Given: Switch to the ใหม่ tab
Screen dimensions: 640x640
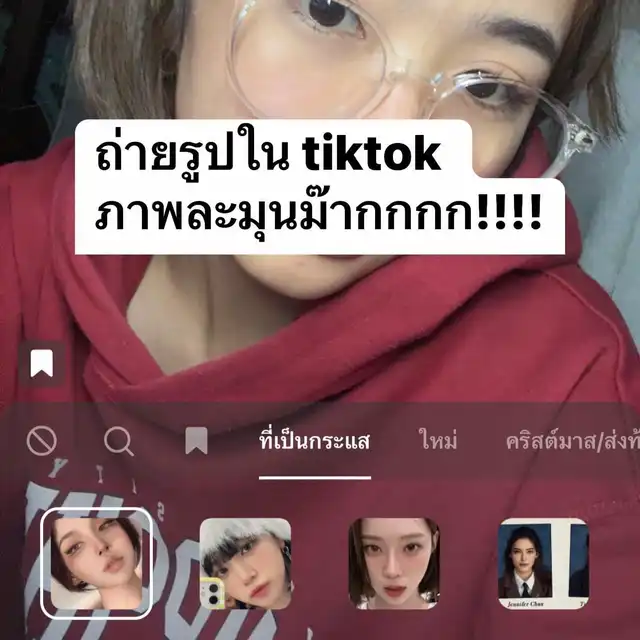Looking at the screenshot, I should (x=437, y=441).
